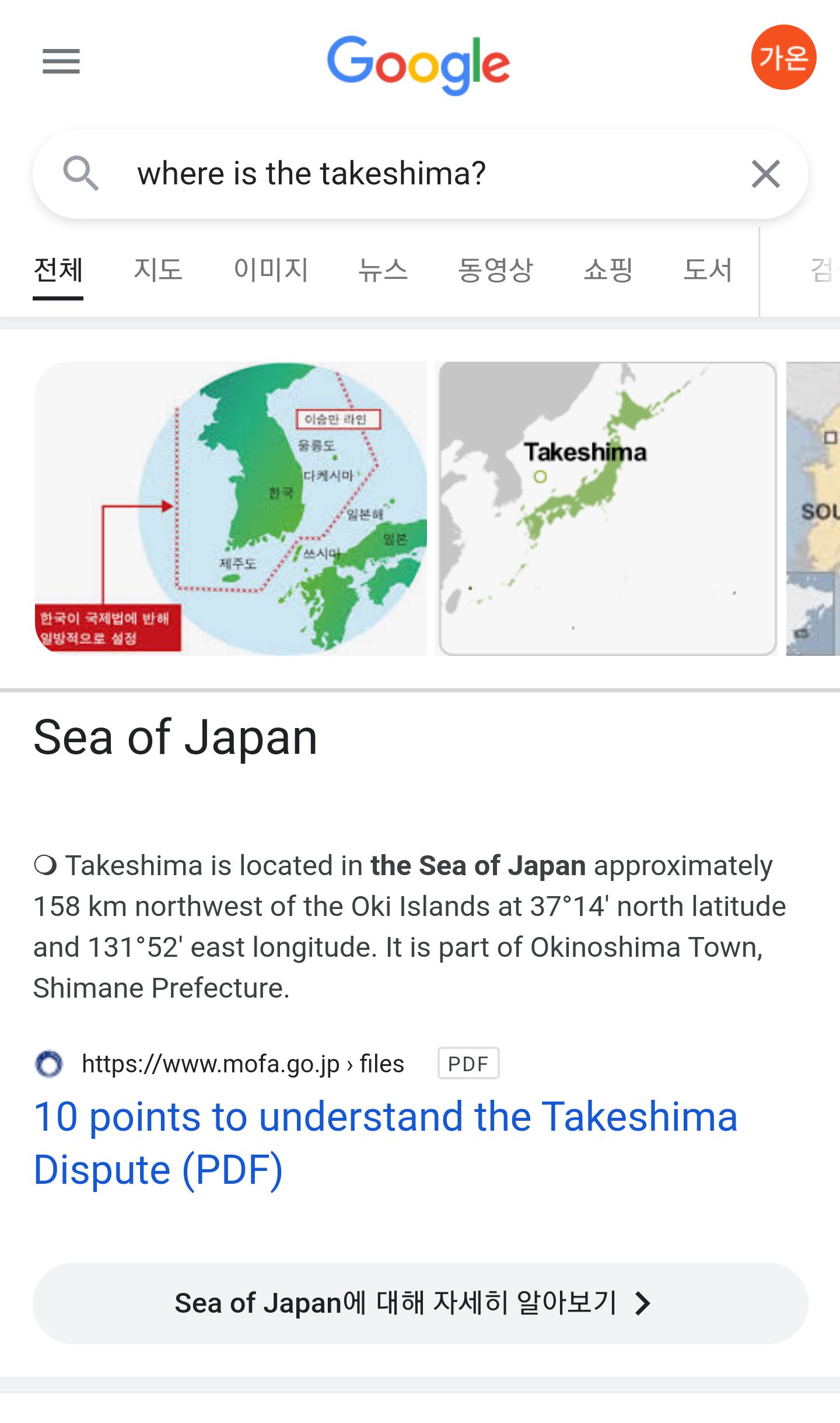Open the Takeshima Japan map image

pyautogui.click(x=607, y=509)
